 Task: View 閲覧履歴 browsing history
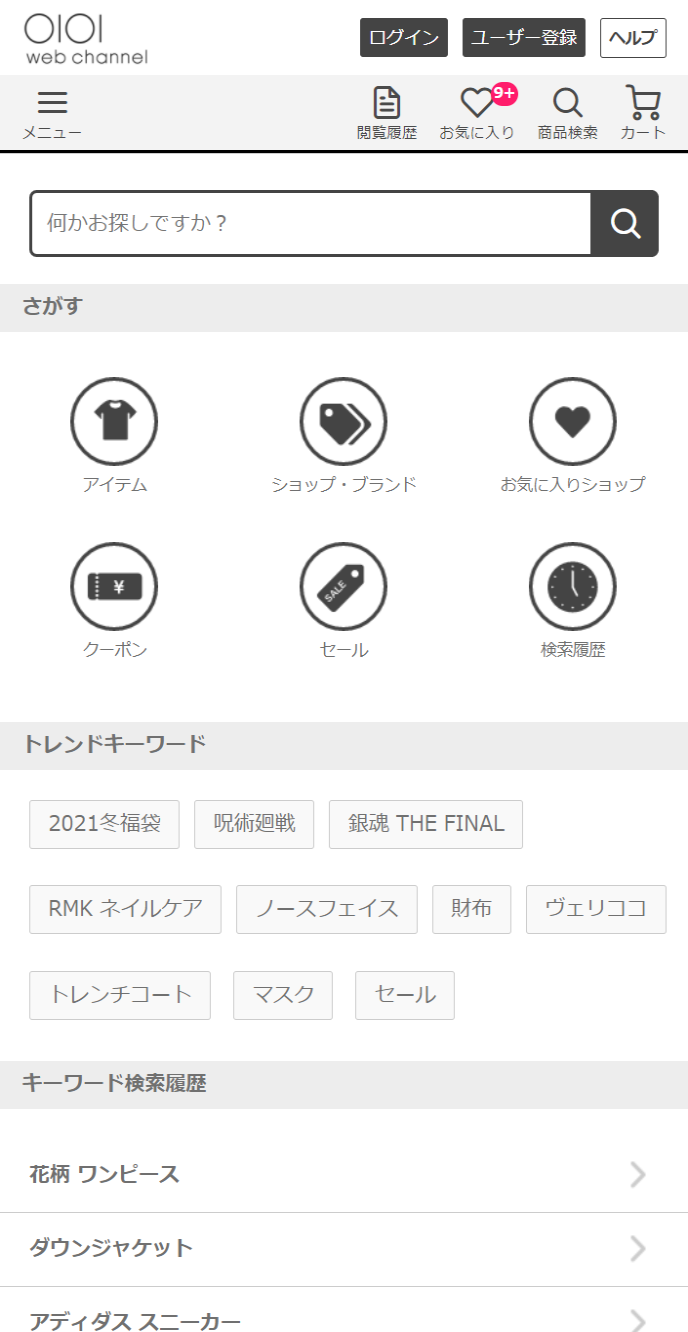pyautogui.click(x=387, y=113)
